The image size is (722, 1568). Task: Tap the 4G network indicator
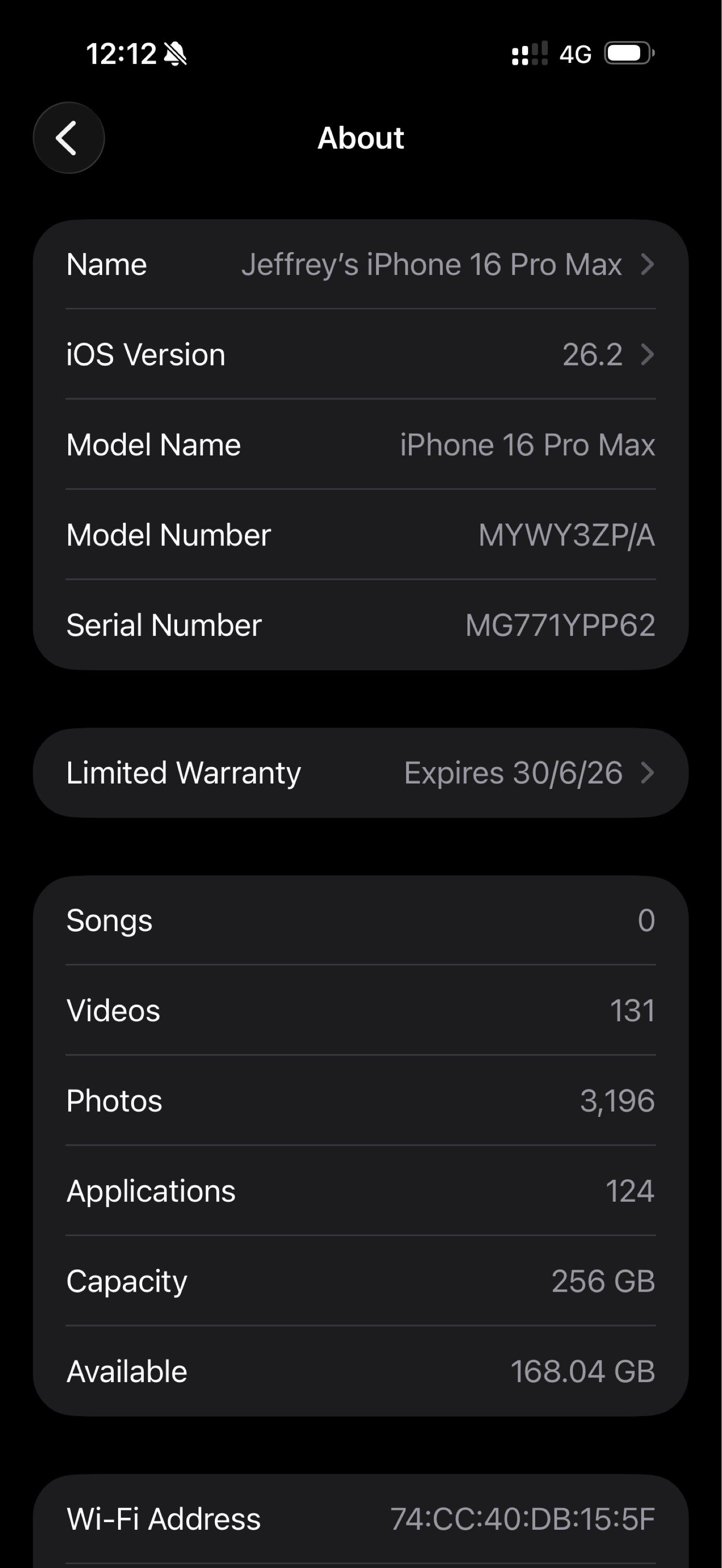pos(574,54)
